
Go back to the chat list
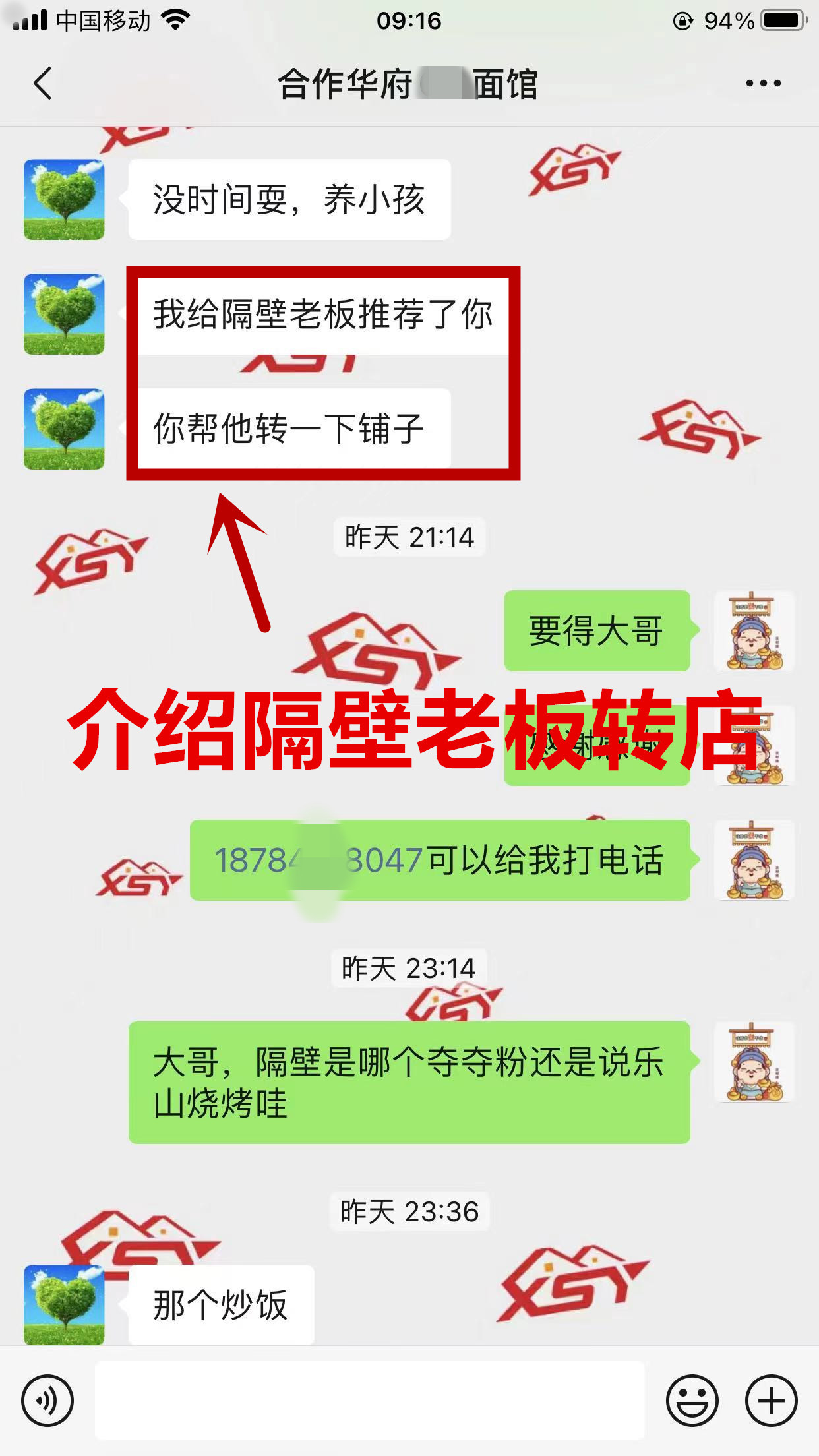[43, 84]
